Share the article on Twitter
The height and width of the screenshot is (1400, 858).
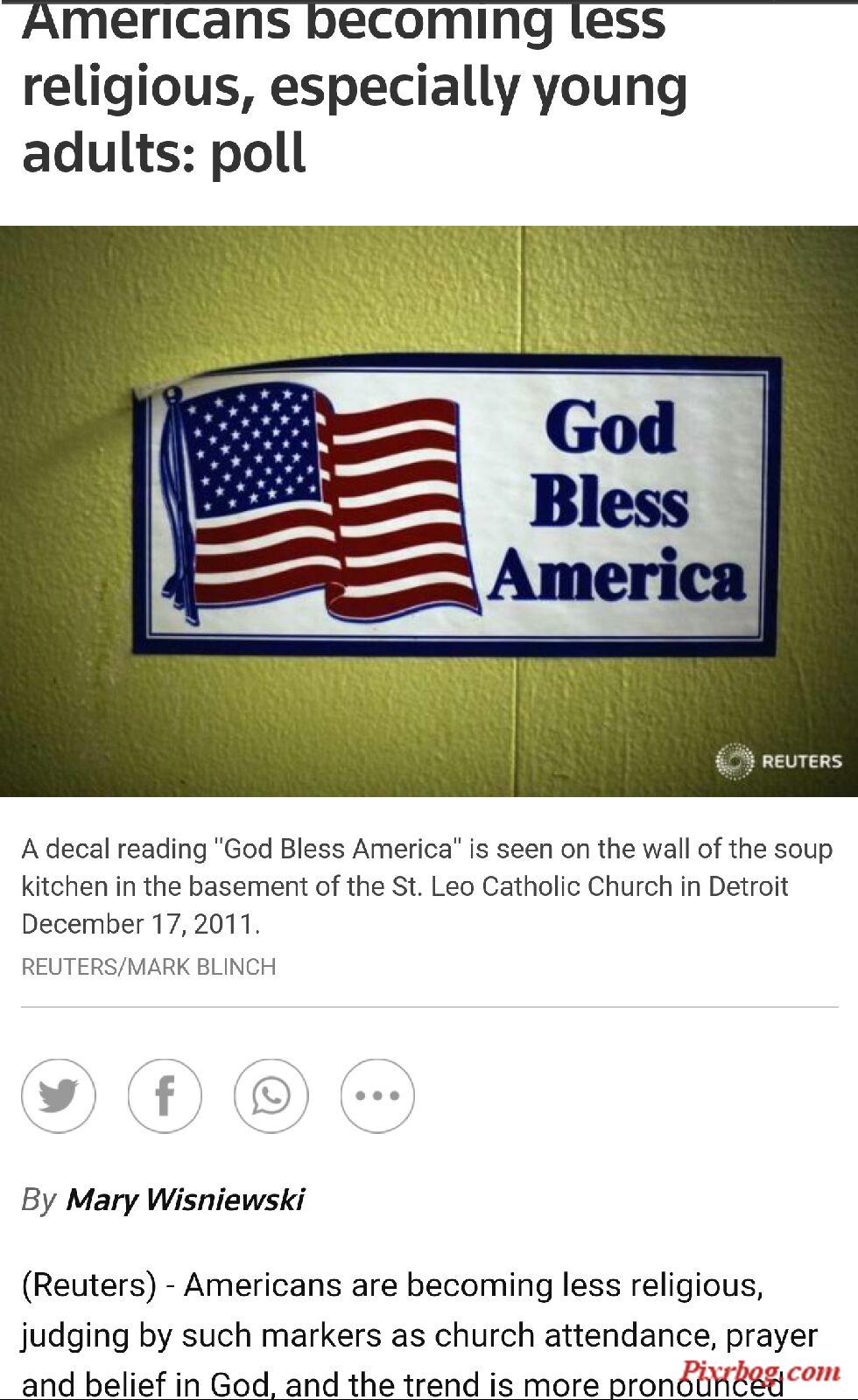(59, 1095)
